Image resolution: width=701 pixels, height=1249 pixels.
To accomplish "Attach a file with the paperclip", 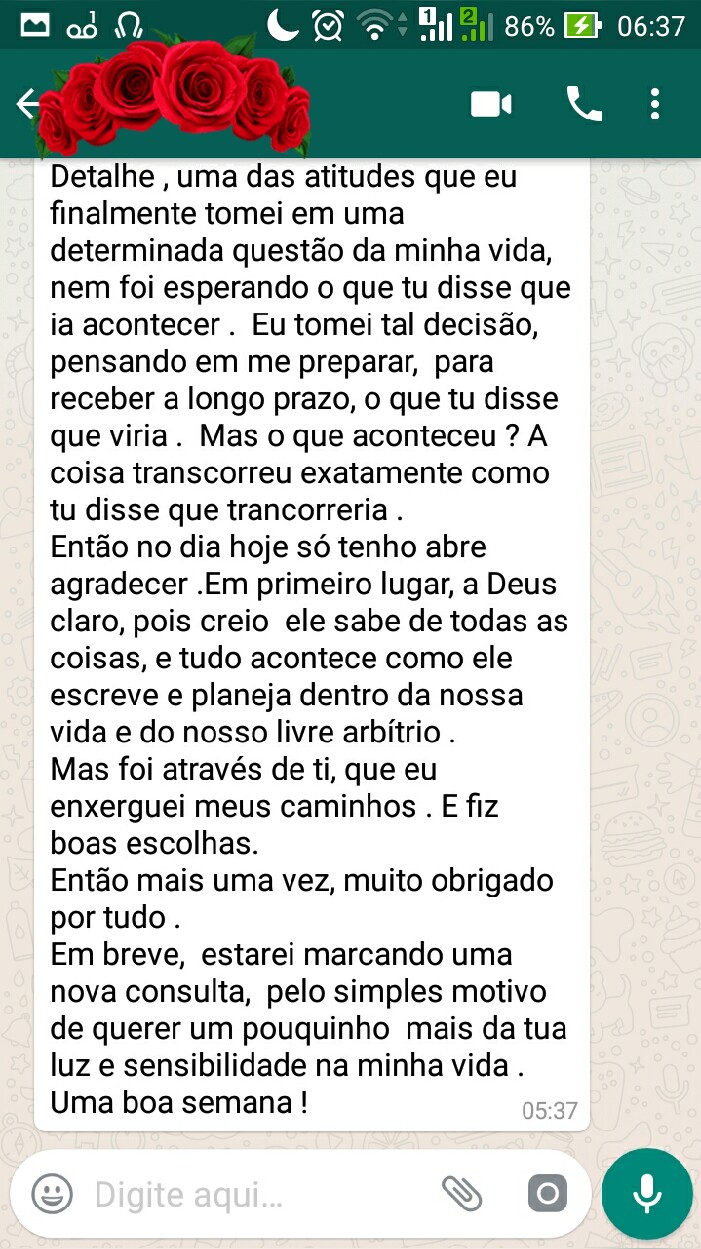I will pos(462,1193).
